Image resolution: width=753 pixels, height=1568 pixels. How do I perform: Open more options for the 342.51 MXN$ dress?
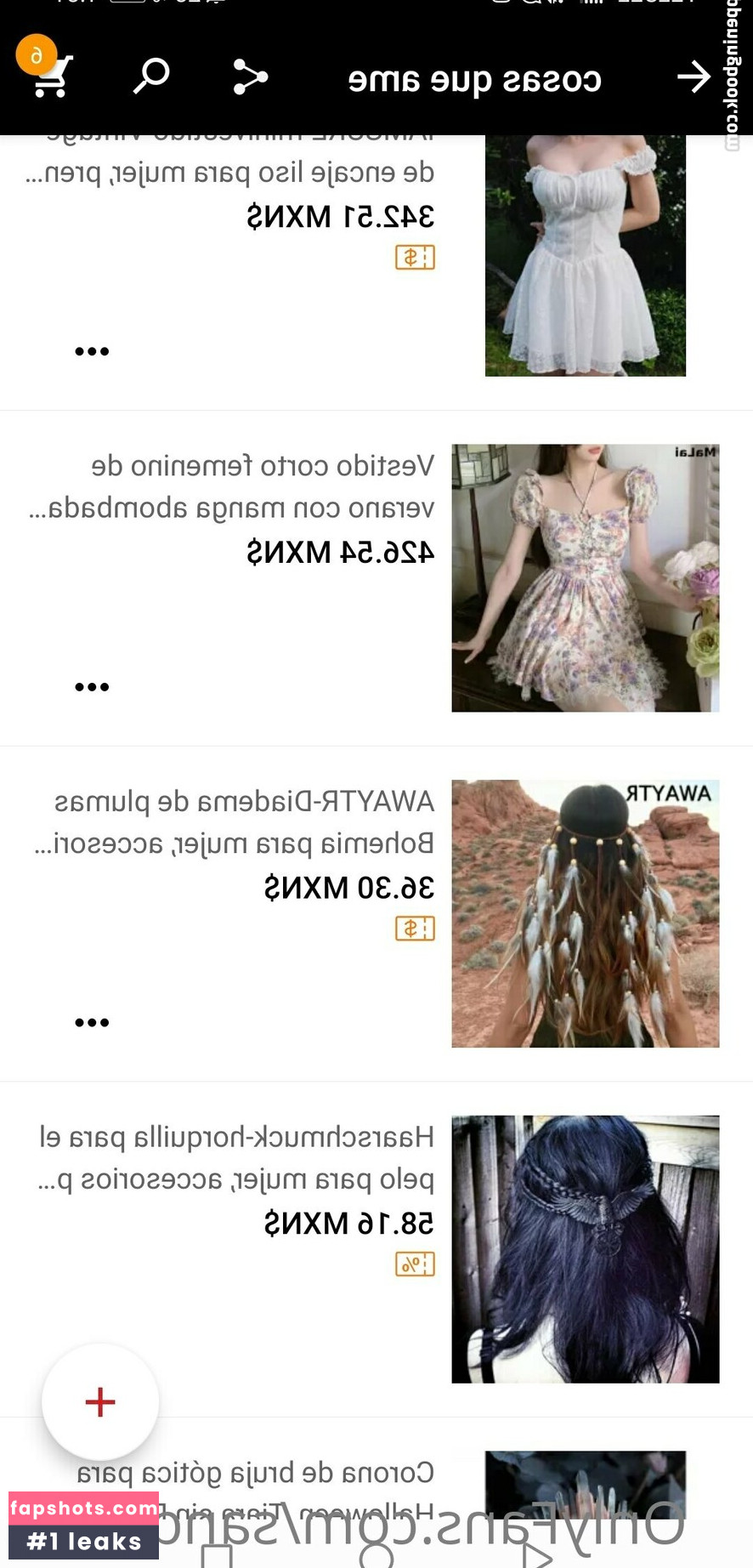(92, 351)
